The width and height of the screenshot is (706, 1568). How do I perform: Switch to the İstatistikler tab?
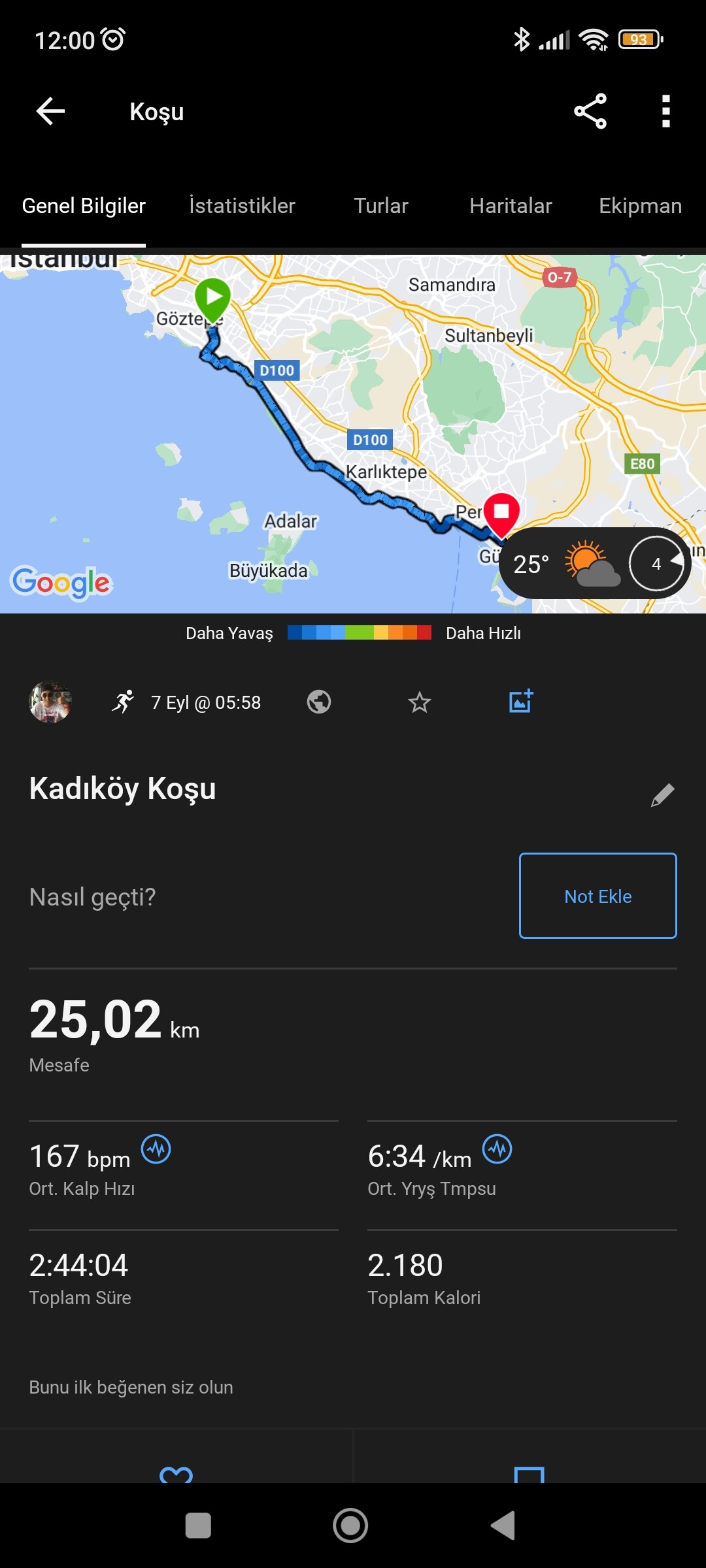[x=242, y=206]
